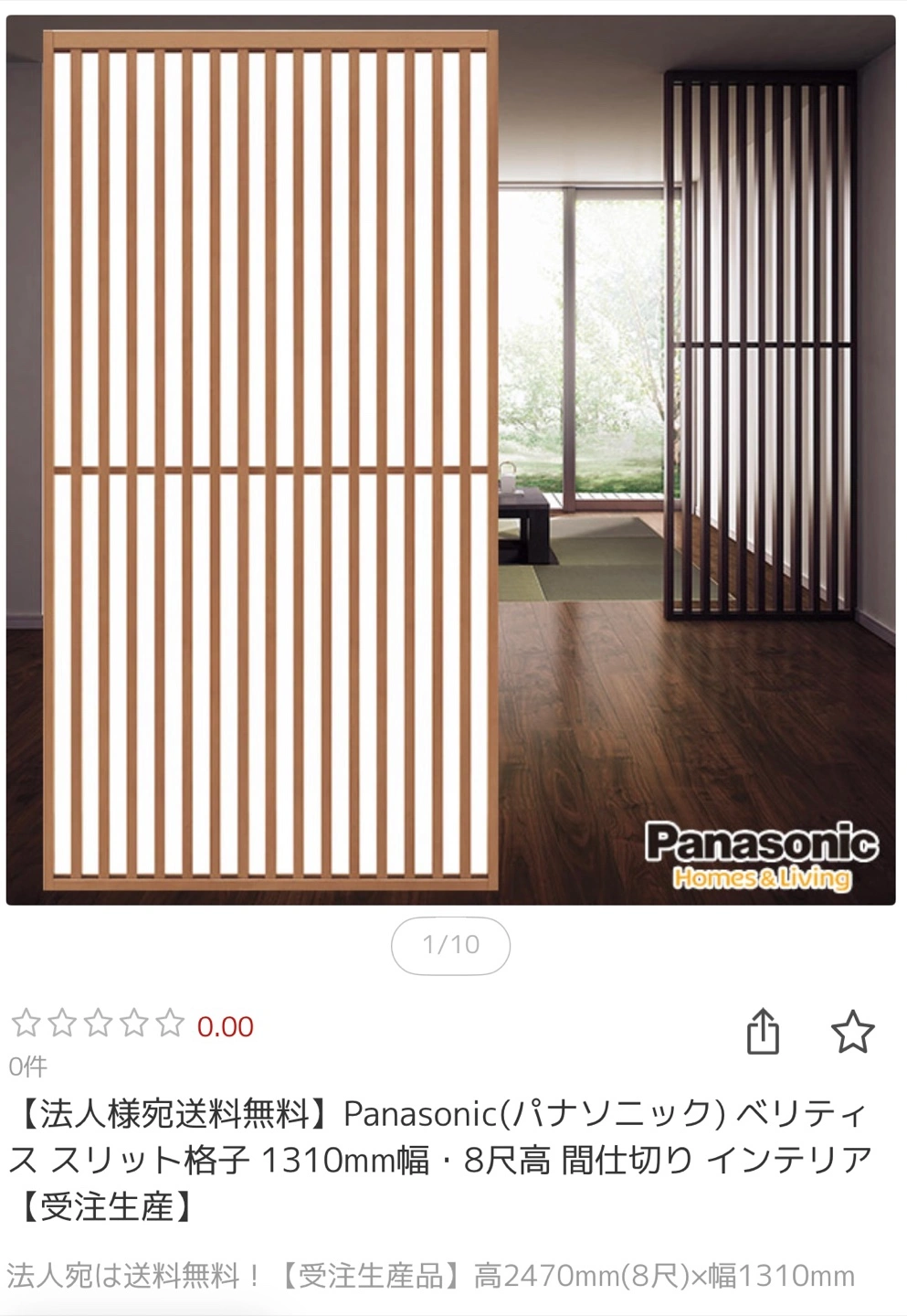Add product to favorites with star
Viewport: 907px width, 1316px height.
click(852, 1032)
